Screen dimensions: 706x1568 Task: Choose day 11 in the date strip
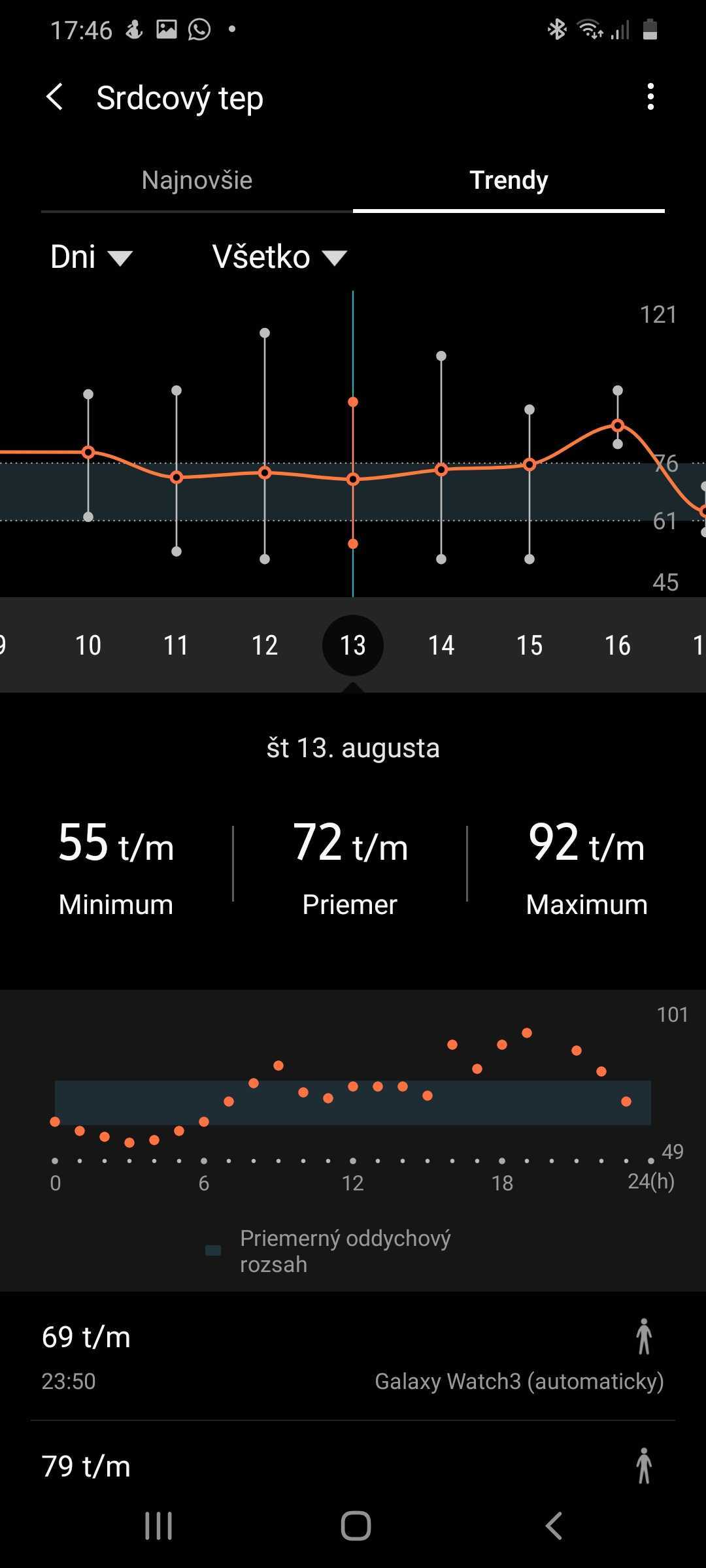point(176,645)
